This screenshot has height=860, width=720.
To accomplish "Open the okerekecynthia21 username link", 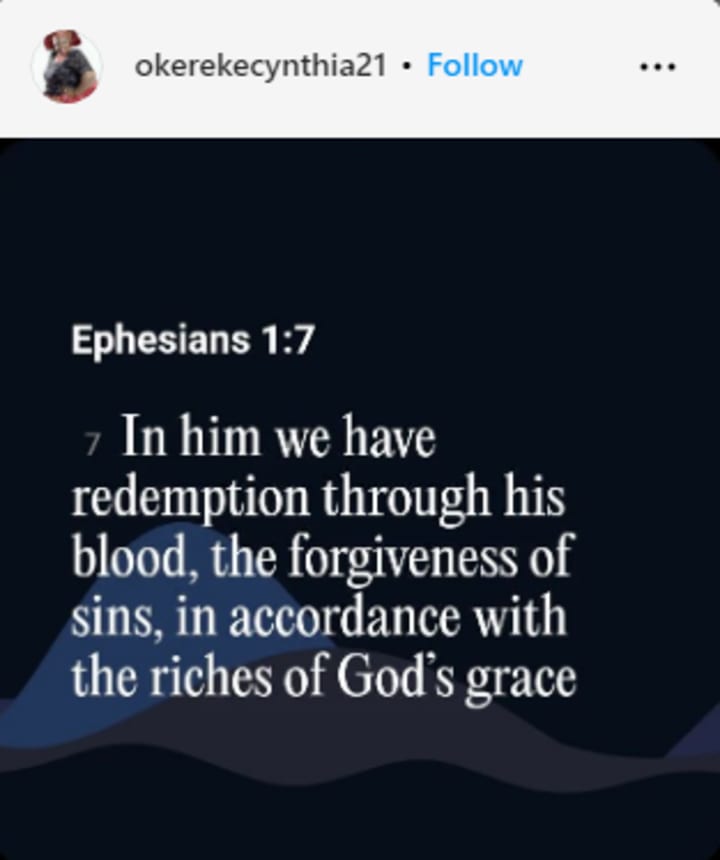I will tap(260, 66).
